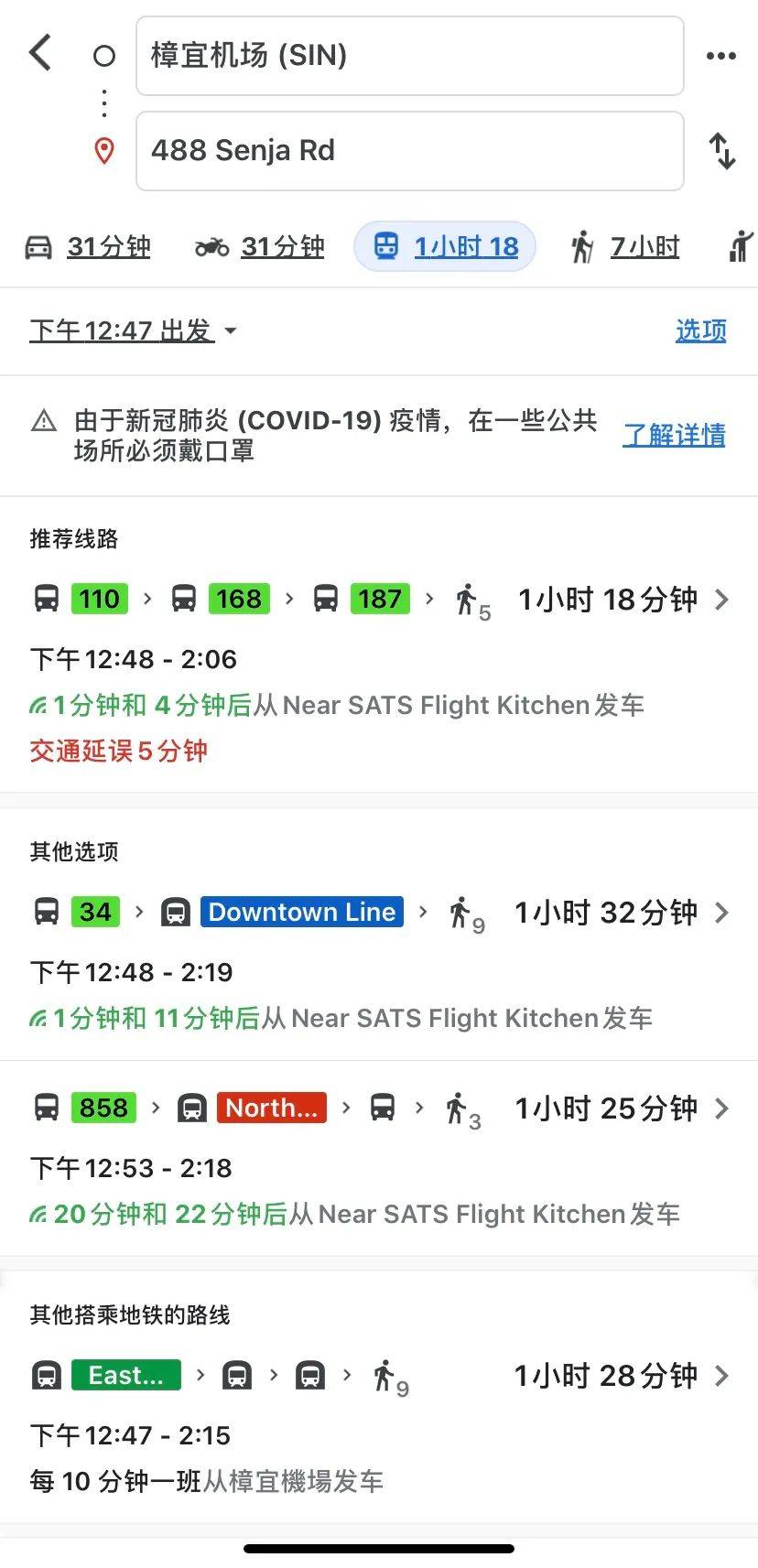Click the 488 Senja Rd destination field

409,151
